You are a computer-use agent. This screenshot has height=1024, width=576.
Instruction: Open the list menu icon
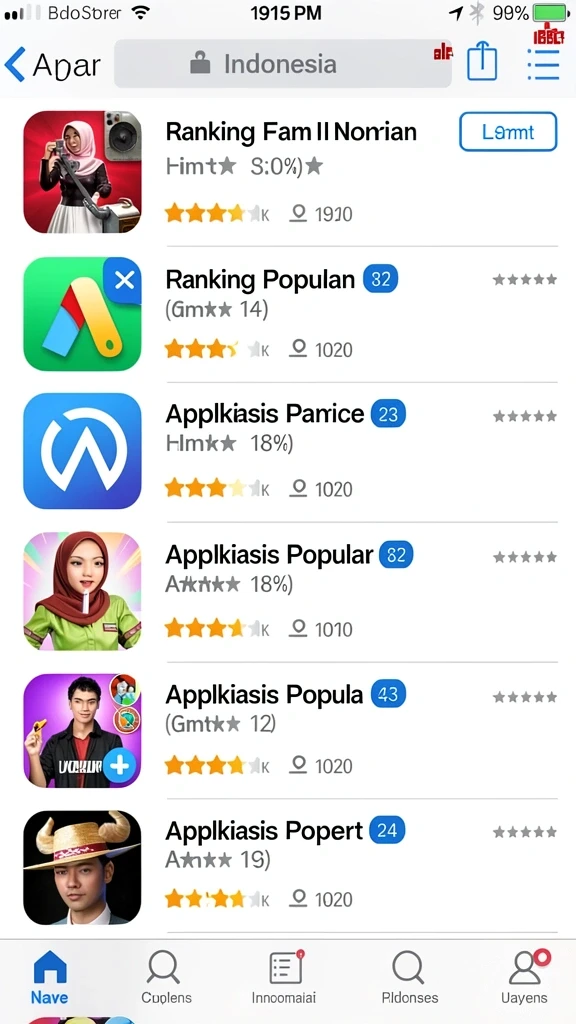click(x=543, y=63)
